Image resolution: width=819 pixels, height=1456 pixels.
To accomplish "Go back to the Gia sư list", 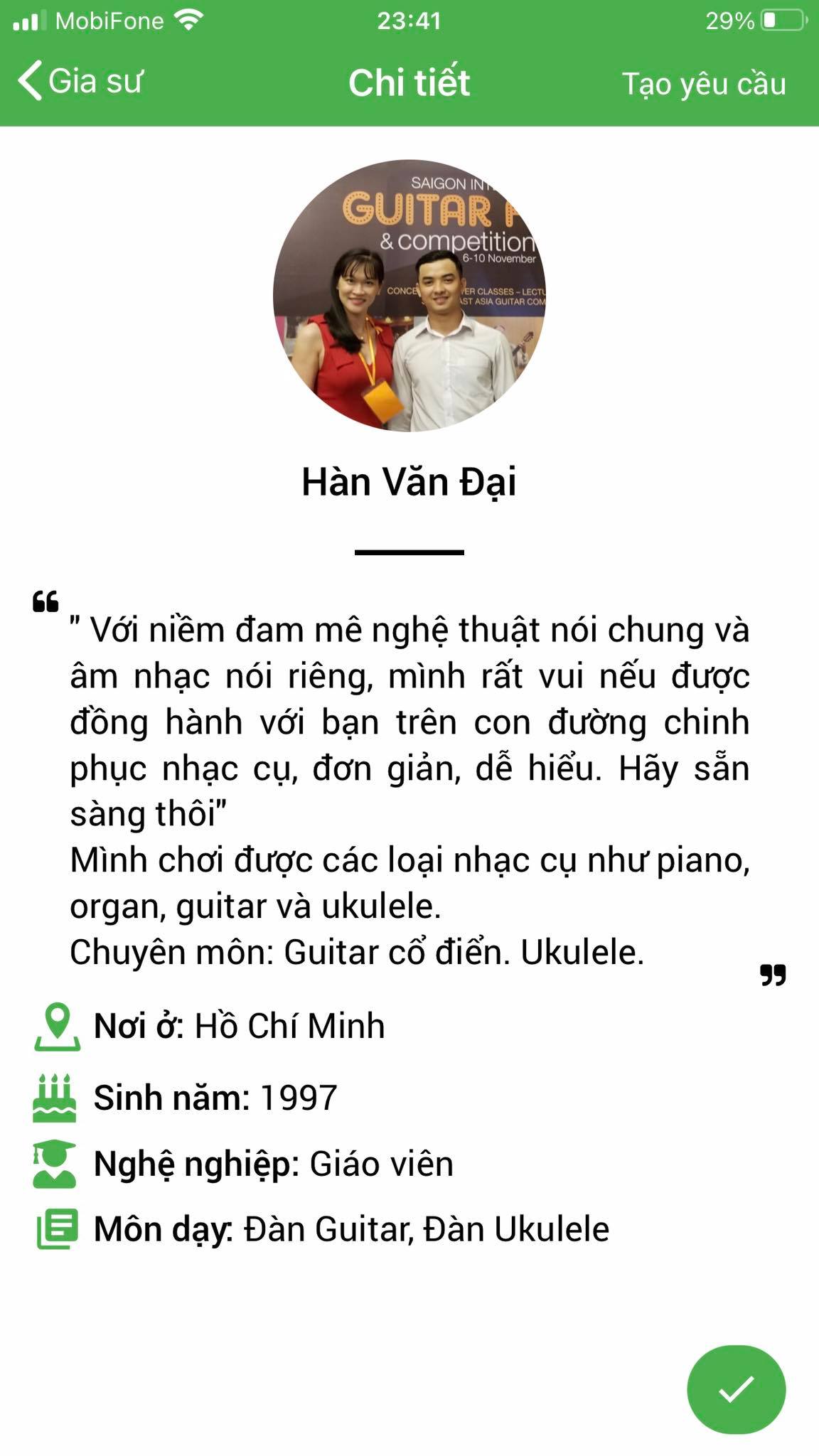I will [80, 81].
